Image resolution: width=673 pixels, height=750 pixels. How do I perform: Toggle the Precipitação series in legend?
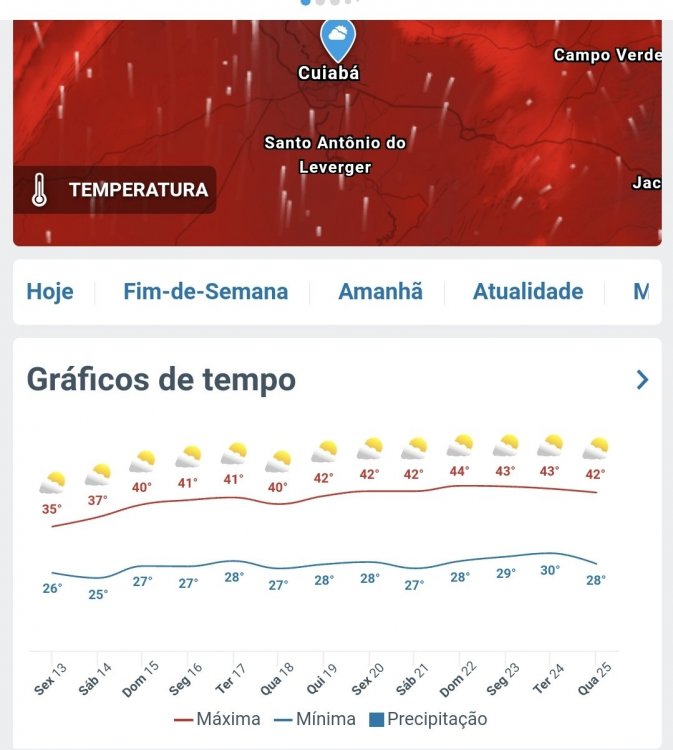(x=428, y=719)
